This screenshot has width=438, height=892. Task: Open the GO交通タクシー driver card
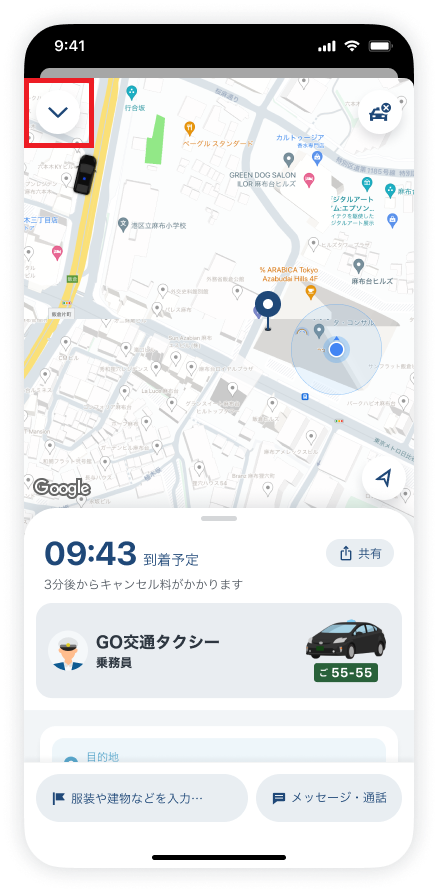pos(219,650)
